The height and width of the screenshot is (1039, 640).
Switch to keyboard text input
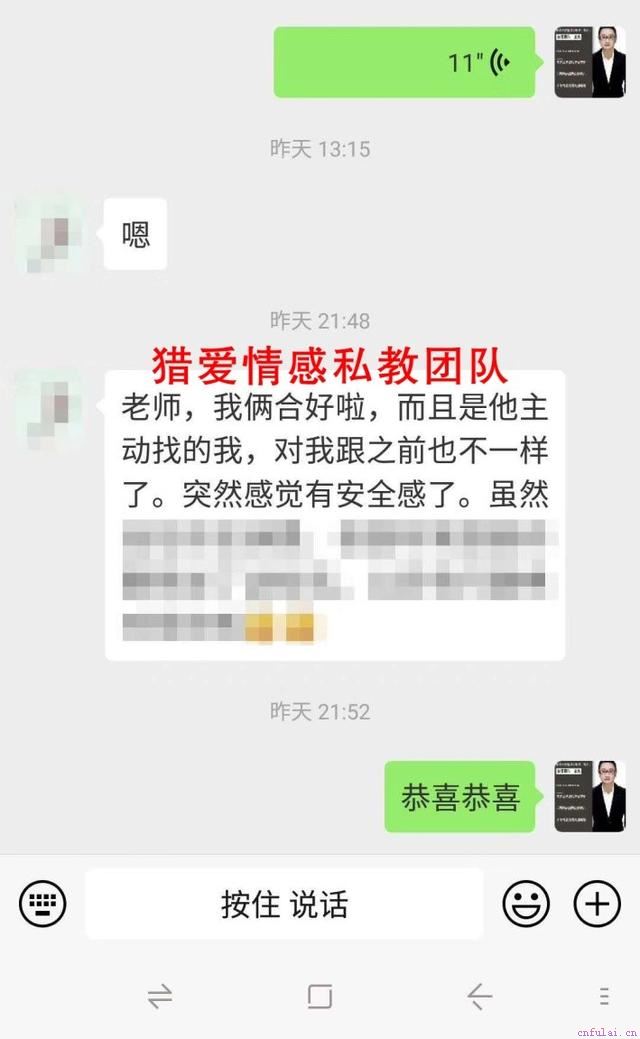(43, 905)
